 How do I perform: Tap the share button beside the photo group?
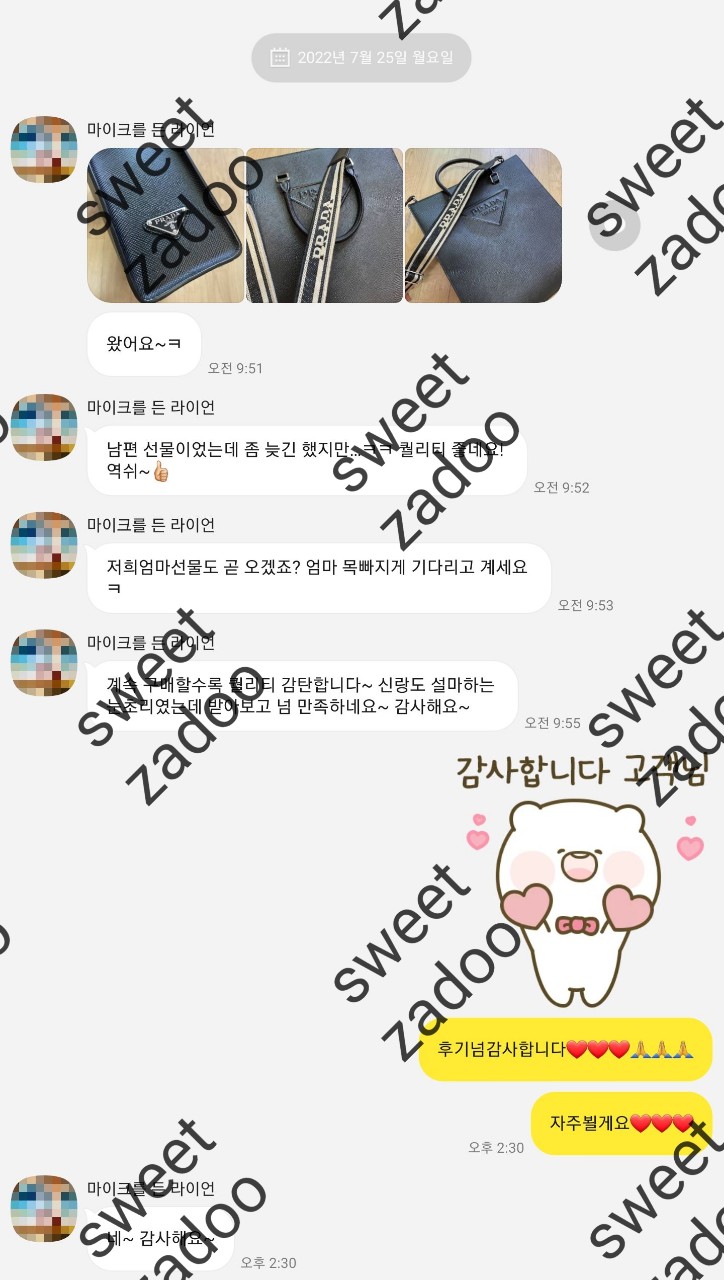pos(613,226)
